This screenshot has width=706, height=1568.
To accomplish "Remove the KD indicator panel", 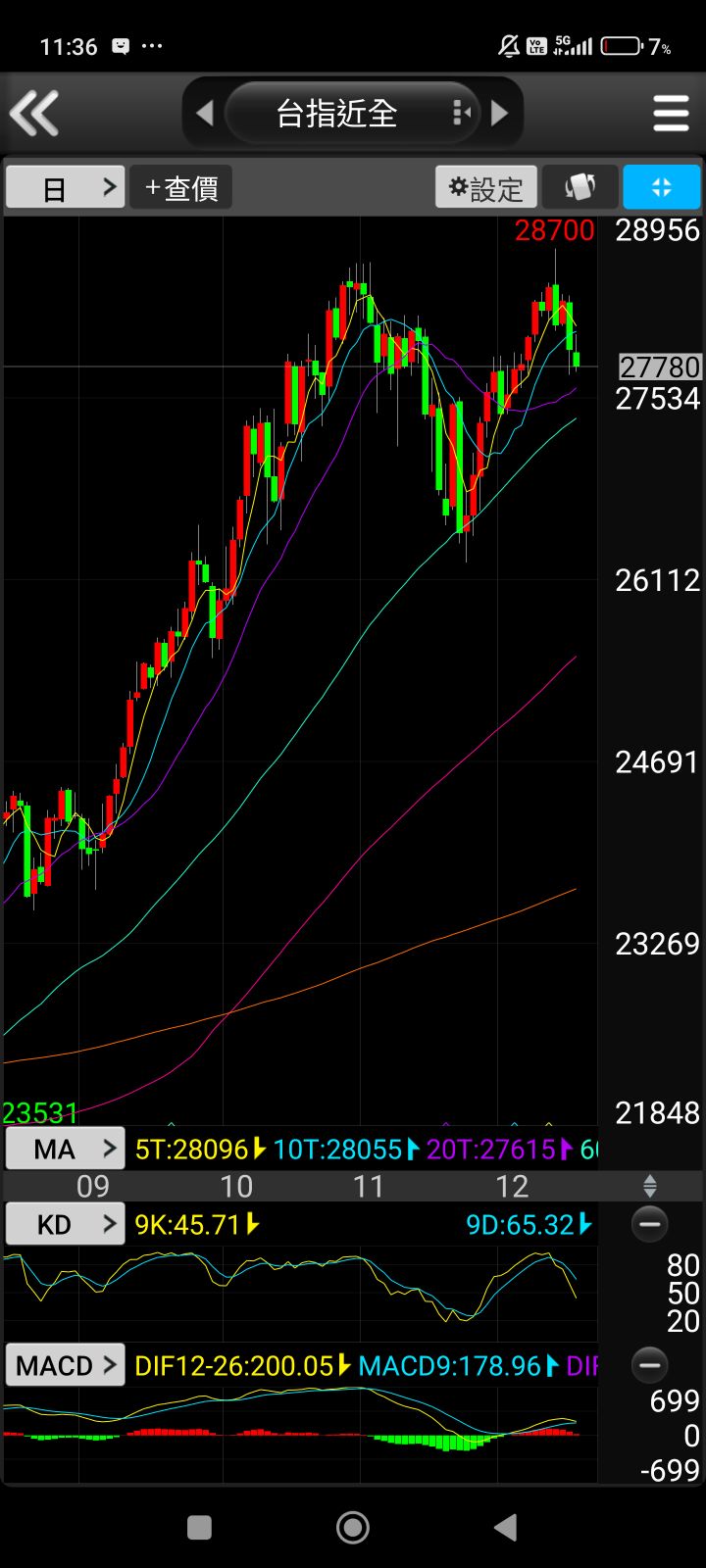I will tap(649, 1224).
